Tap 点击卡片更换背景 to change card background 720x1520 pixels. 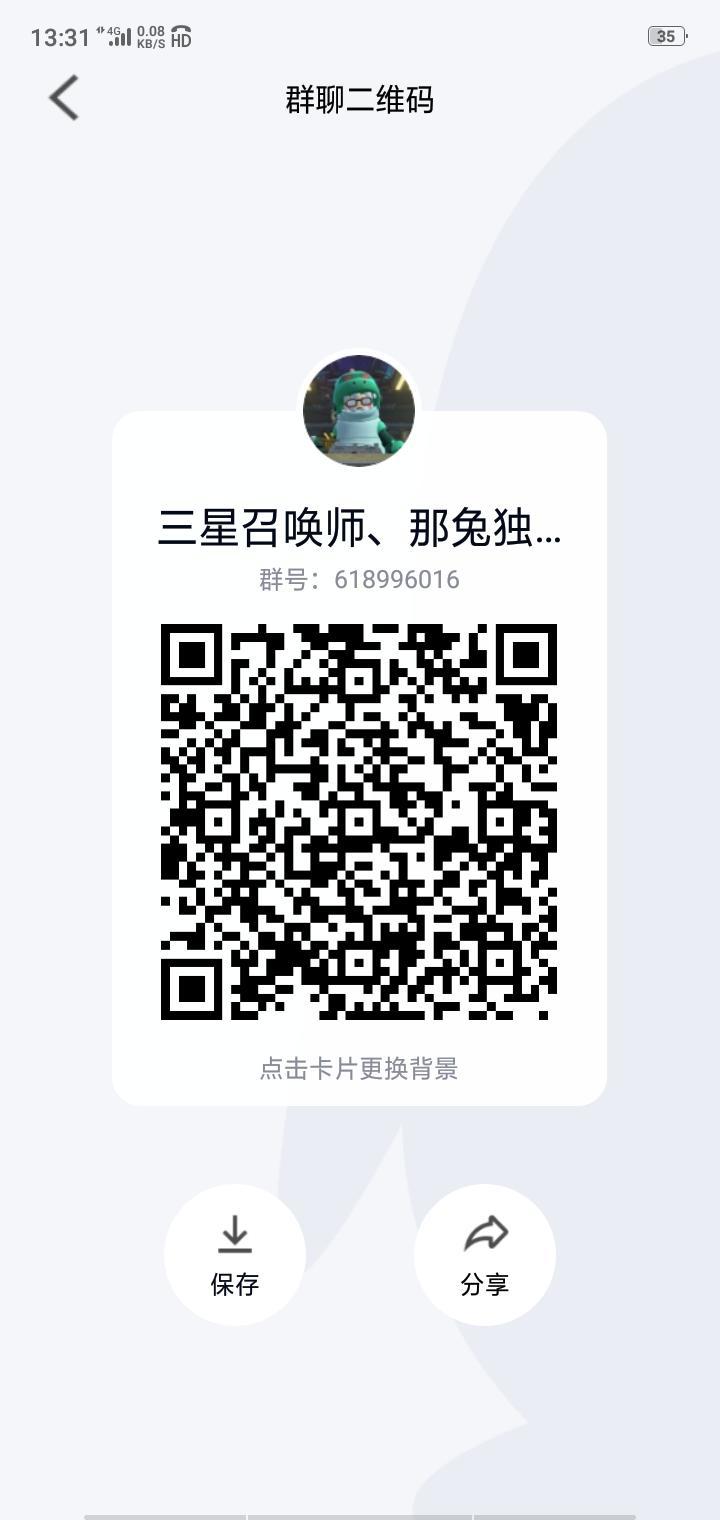pyautogui.click(x=360, y=1068)
